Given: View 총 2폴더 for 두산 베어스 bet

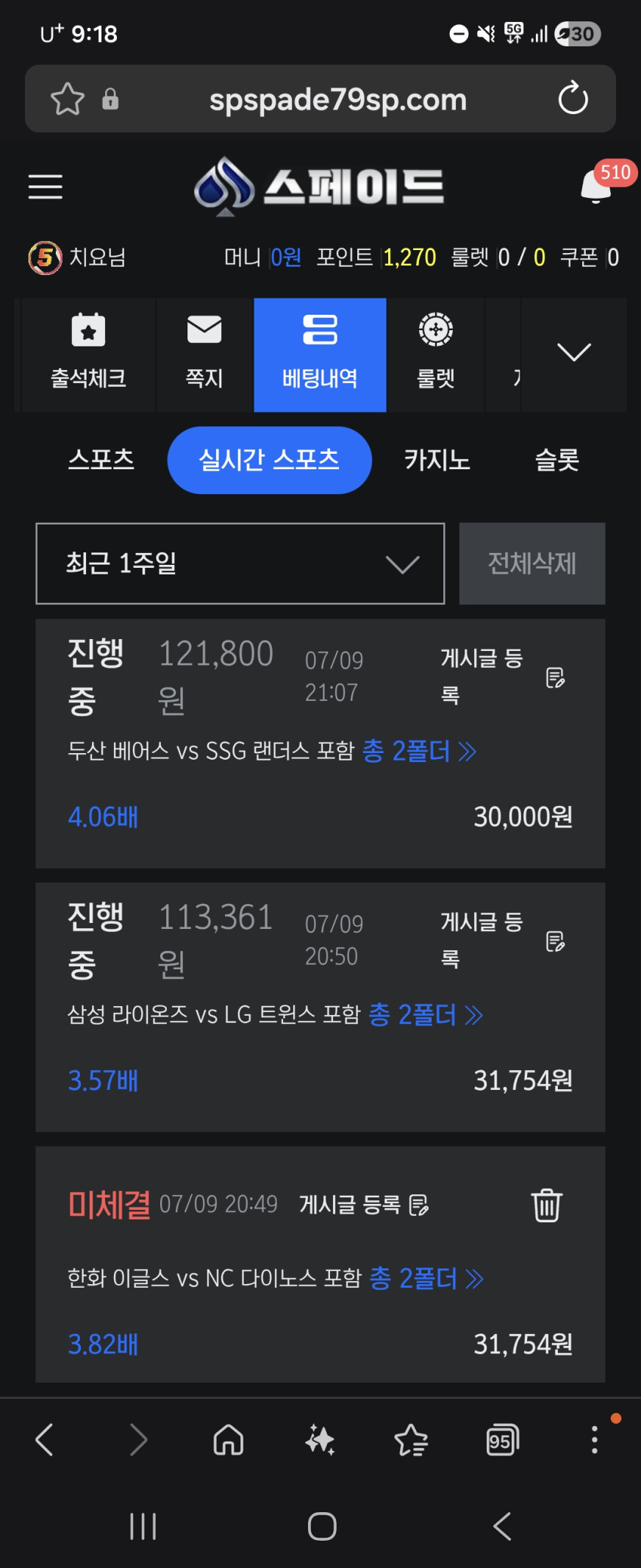Looking at the screenshot, I should [419, 751].
